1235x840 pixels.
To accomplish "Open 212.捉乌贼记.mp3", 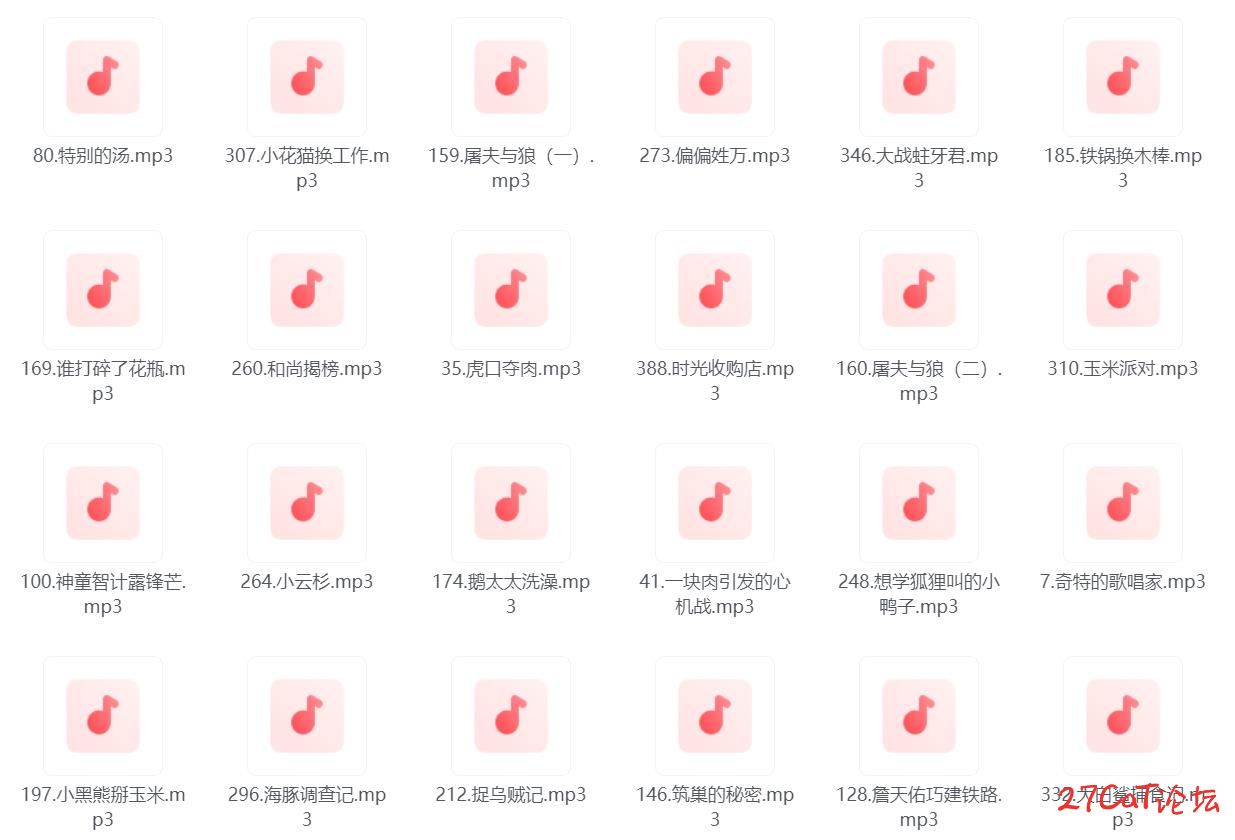I will (511, 716).
